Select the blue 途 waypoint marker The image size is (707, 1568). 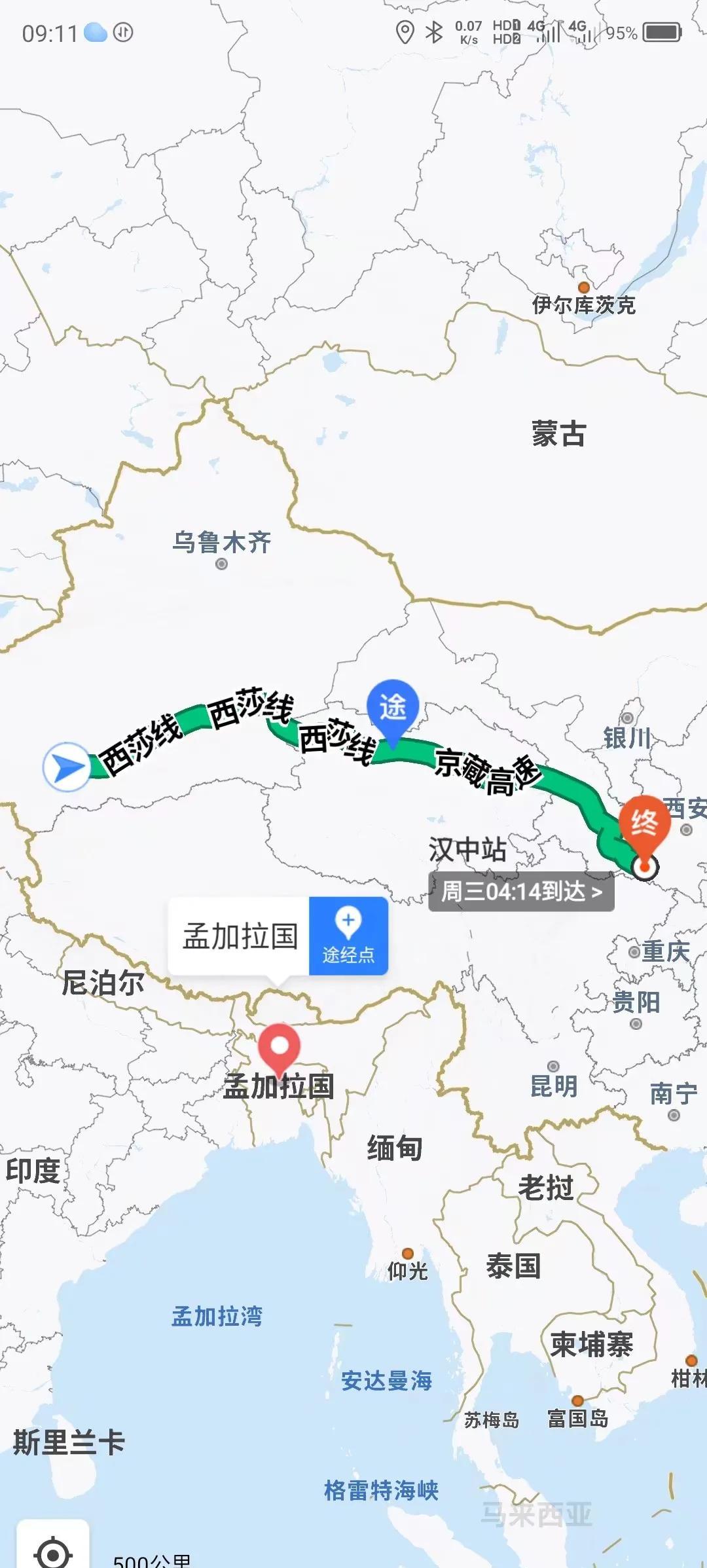(x=393, y=708)
